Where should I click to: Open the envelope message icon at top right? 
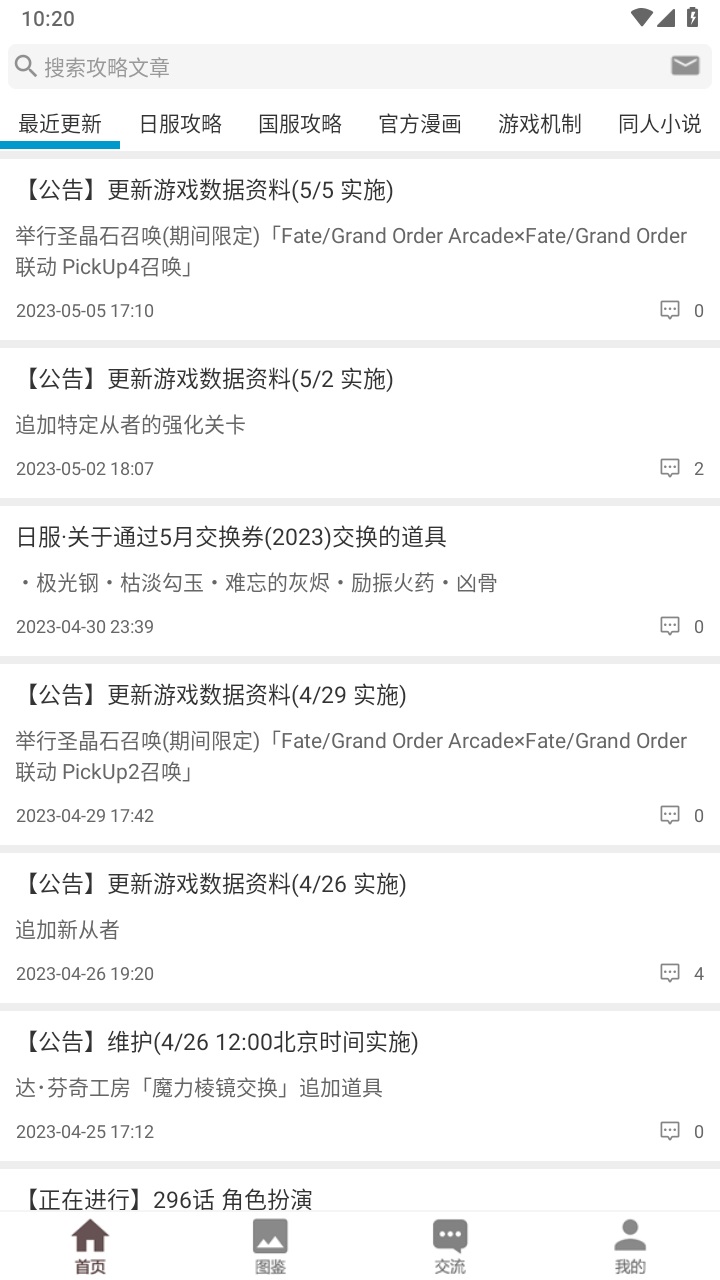[684, 66]
